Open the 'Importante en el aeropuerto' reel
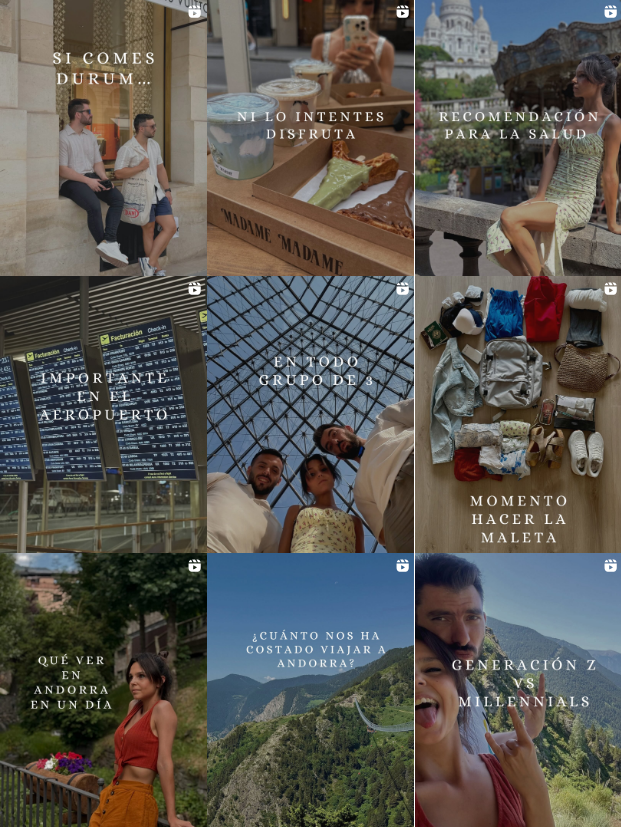This screenshot has height=827, width=621. tap(103, 414)
